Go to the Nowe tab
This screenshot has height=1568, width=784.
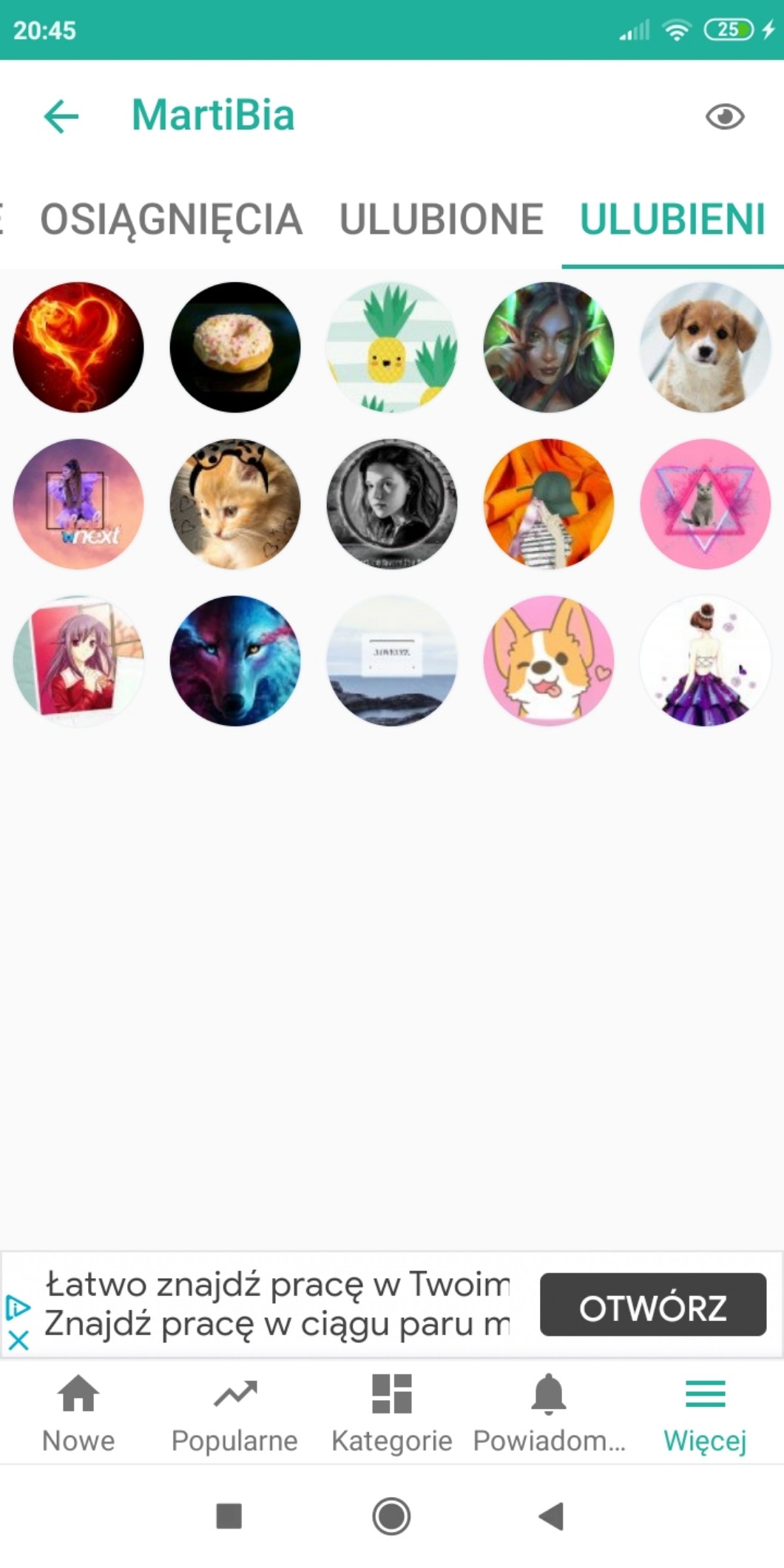coord(78,1413)
